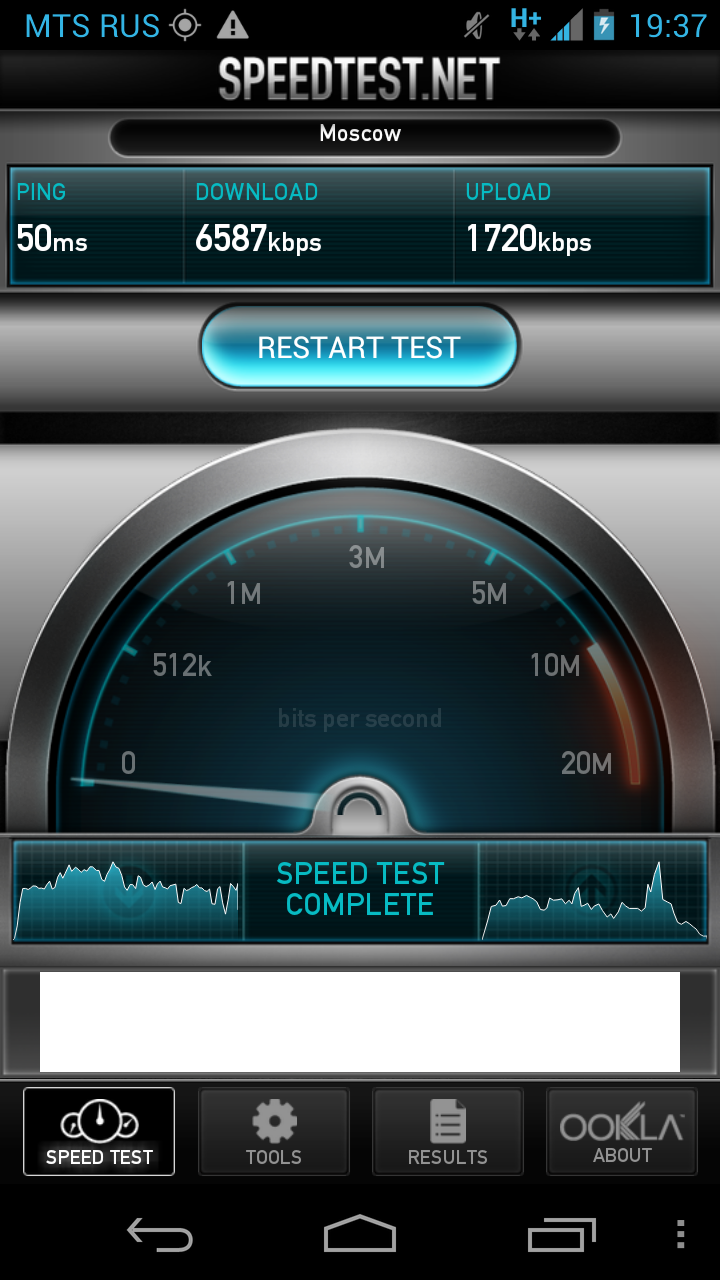Go back with the system back button

[x=160, y=1234]
